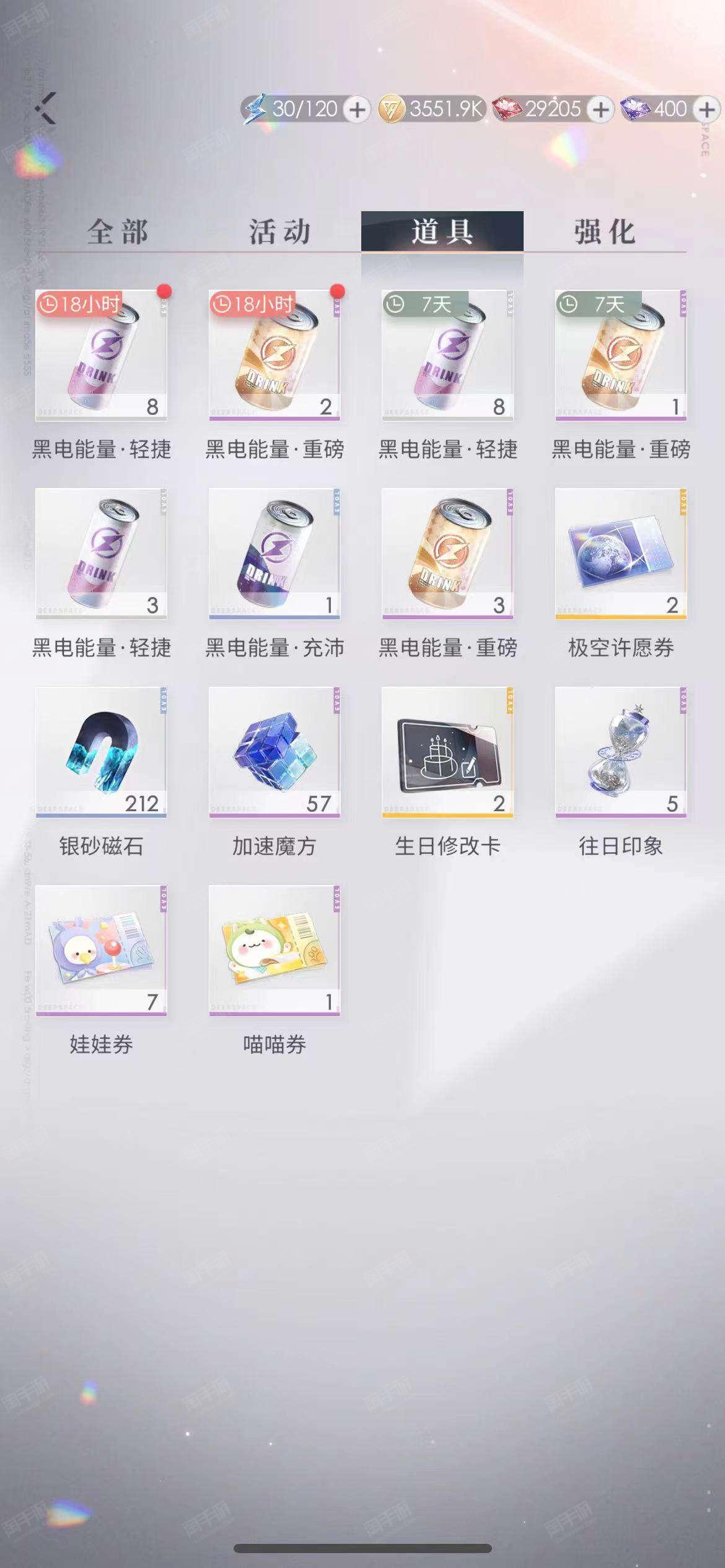Image resolution: width=725 pixels, height=1568 pixels.
Task: Switch to the 活动 tab
Action: pos(279,232)
